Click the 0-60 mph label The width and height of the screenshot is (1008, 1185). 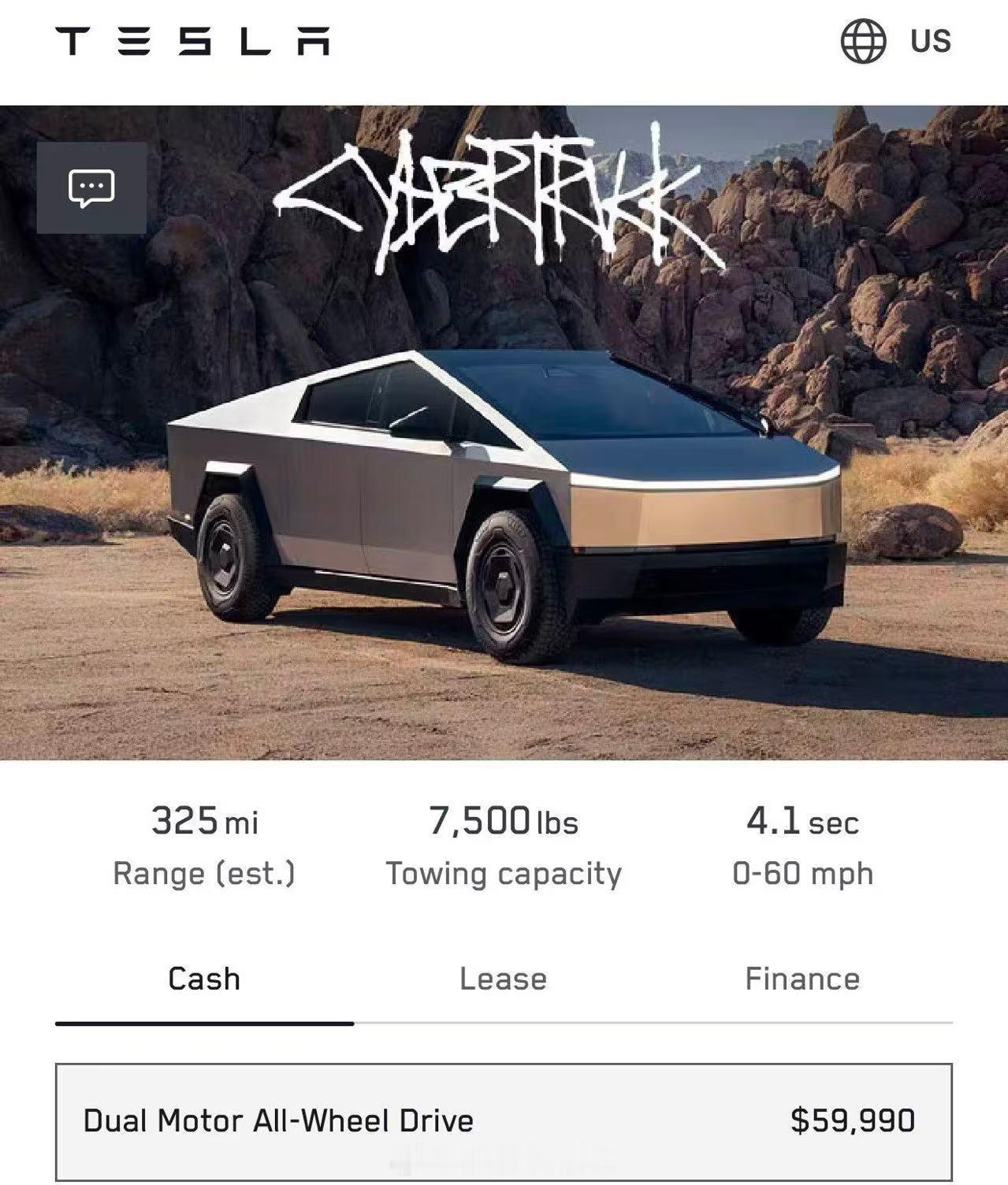802,872
